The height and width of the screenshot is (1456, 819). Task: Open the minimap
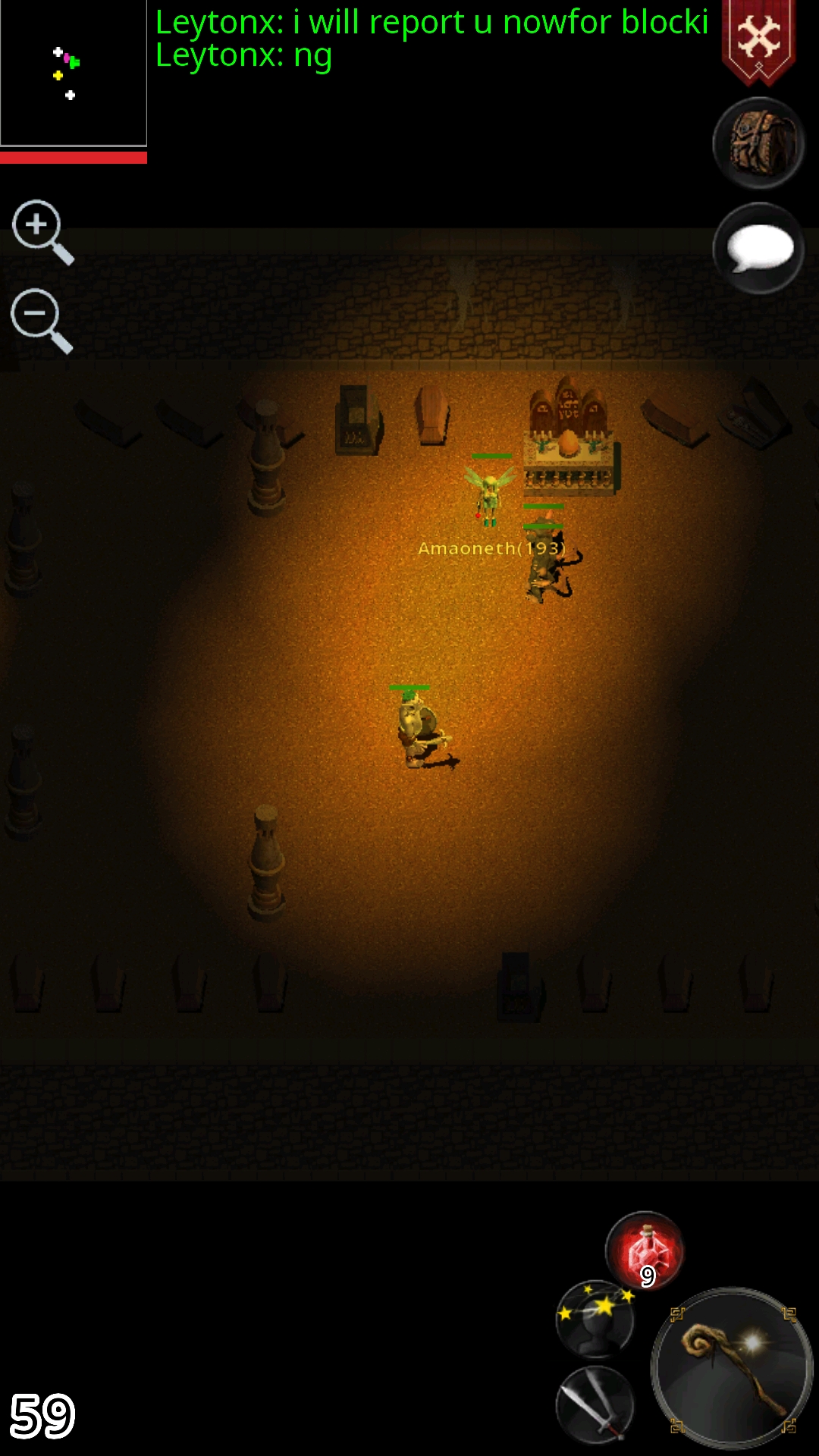click(73, 73)
